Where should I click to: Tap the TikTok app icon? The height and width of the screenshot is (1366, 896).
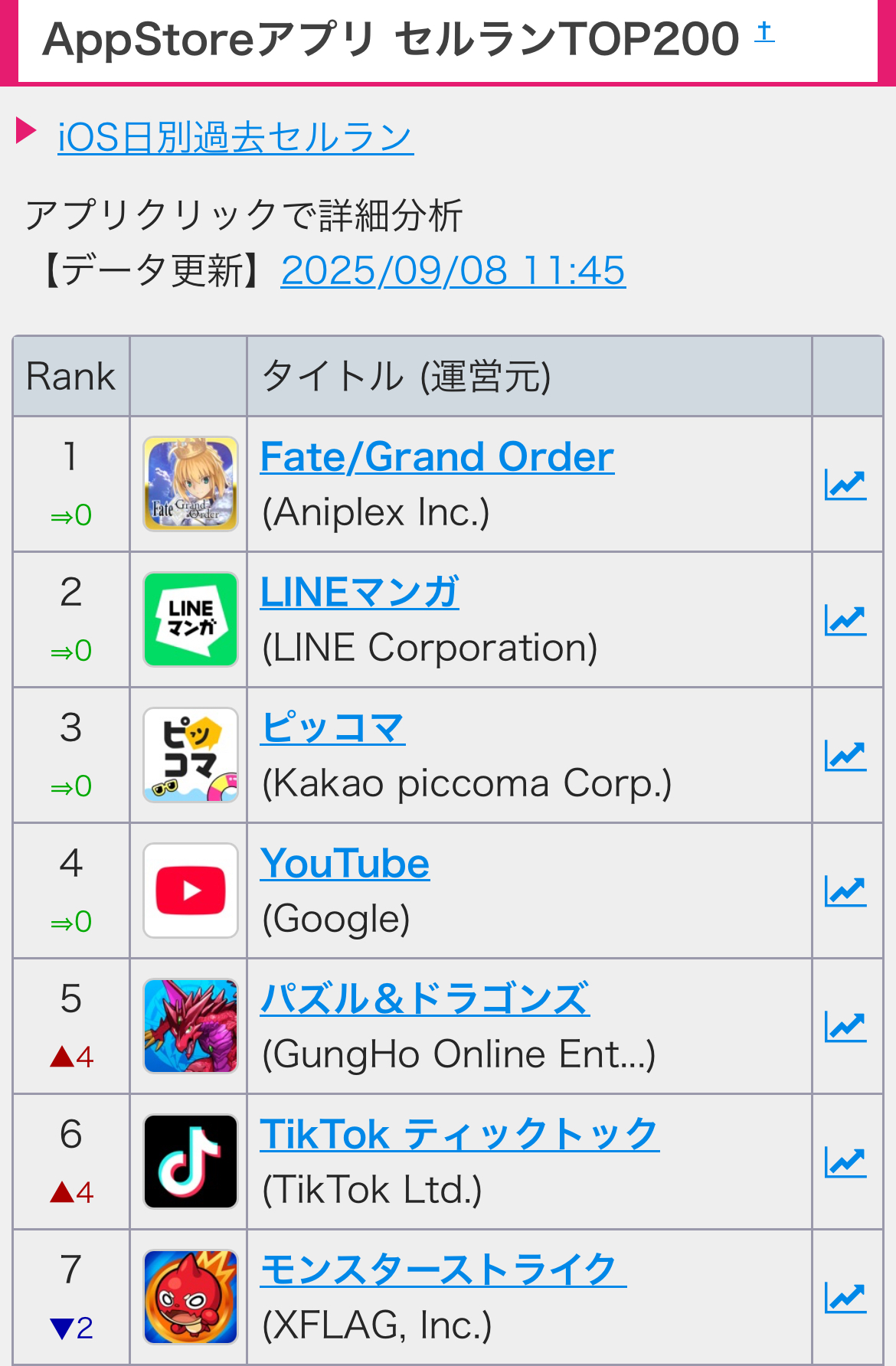(x=191, y=1162)
